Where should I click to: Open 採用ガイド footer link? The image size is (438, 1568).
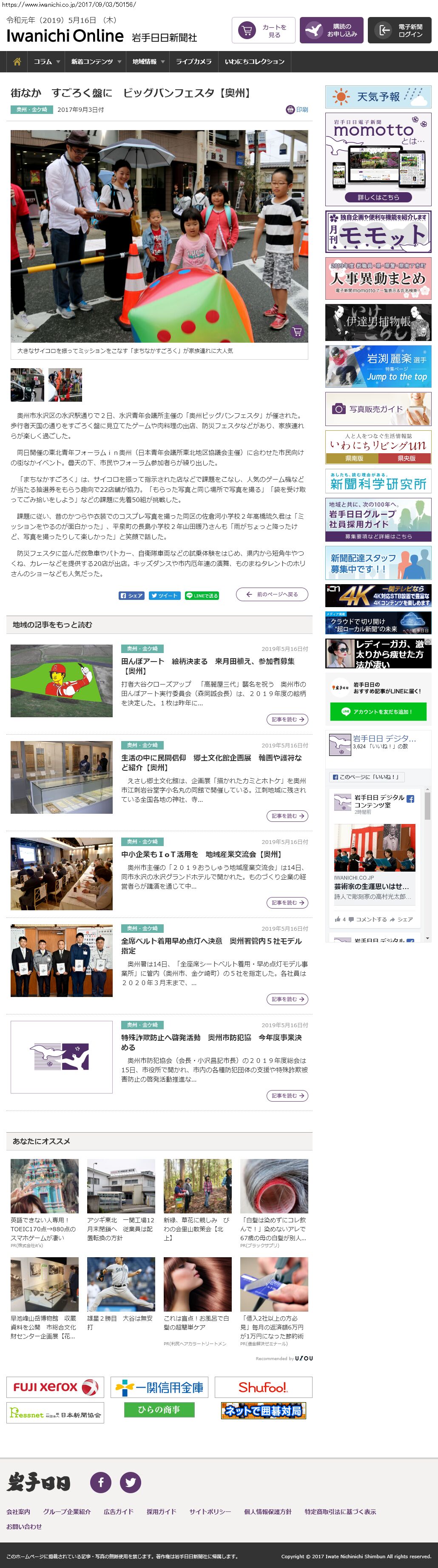click(x=161, y=1511)
